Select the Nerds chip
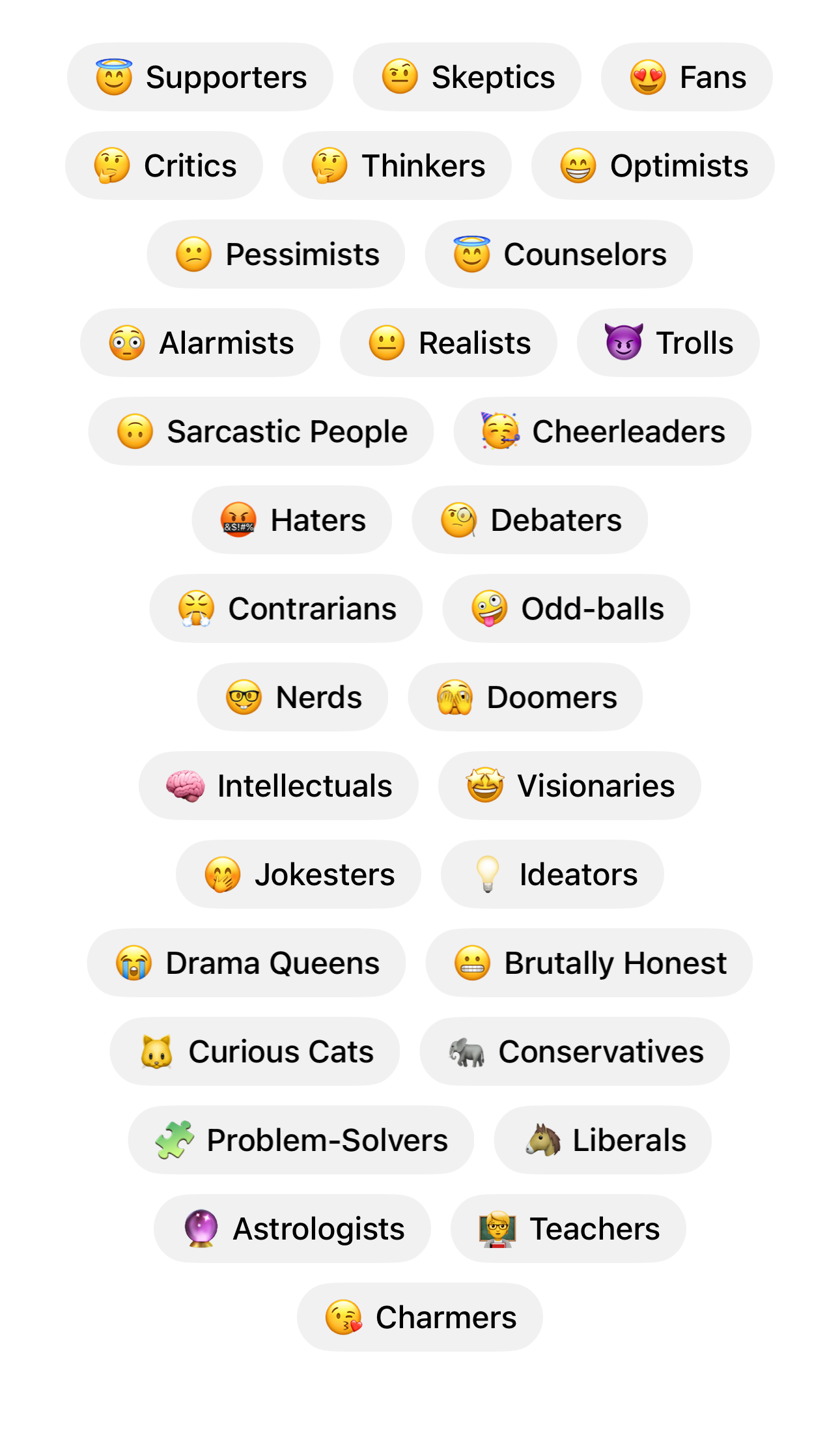This screenshot has height=1435, width=840. point(292,698)
